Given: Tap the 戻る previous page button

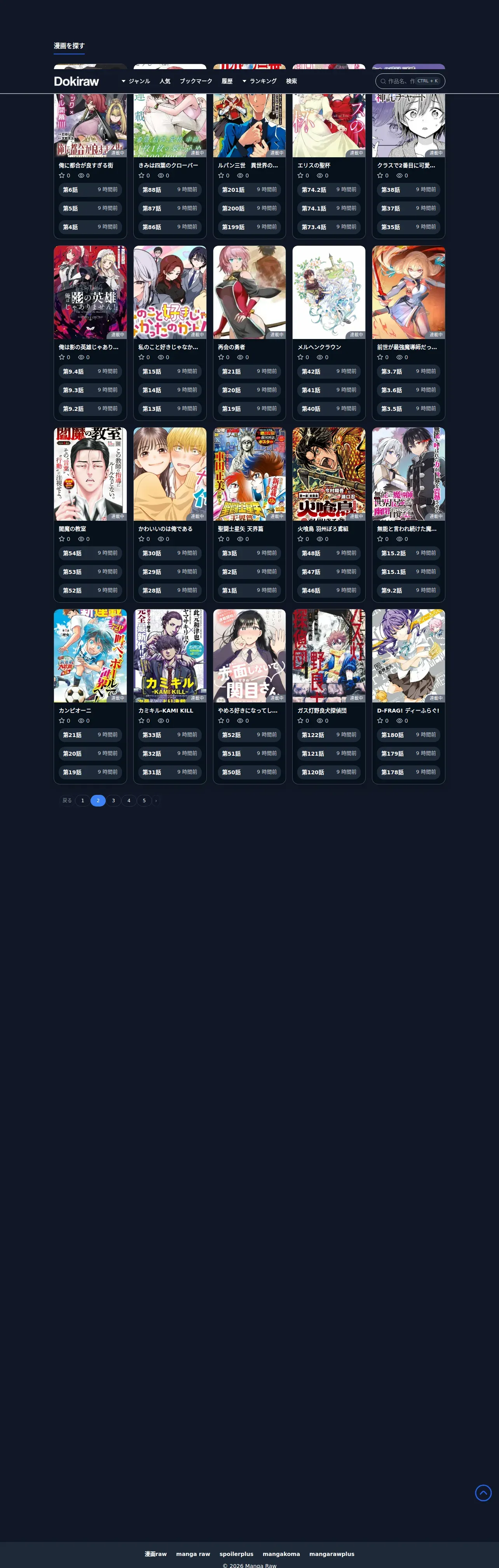Looking at the screenshot, I should 67,800.
